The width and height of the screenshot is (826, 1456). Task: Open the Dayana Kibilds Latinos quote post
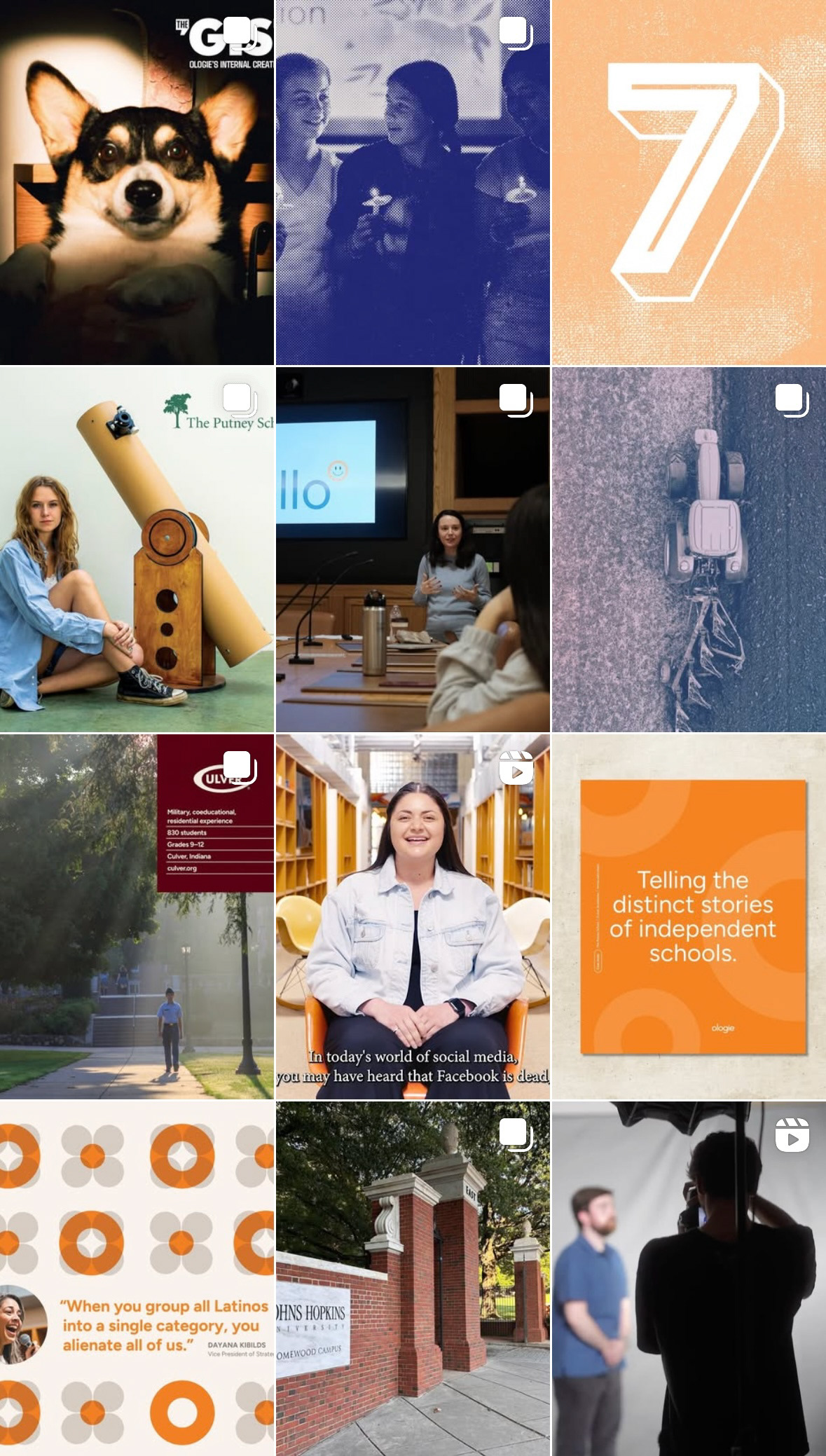click(137, 1279)
